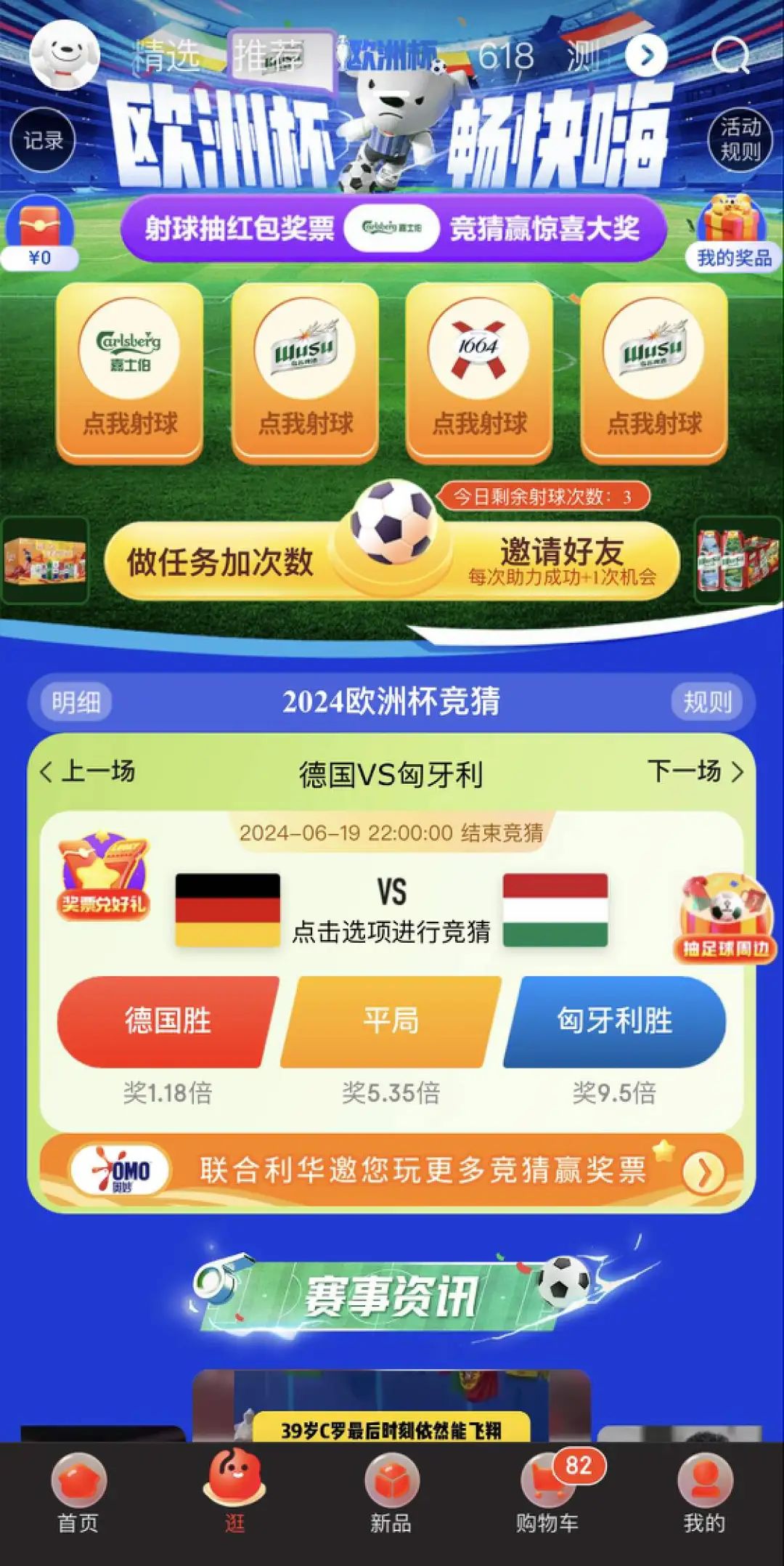784x1566 pixels.
Task: Switch to the 618 top tab
Action: [506, 56]
